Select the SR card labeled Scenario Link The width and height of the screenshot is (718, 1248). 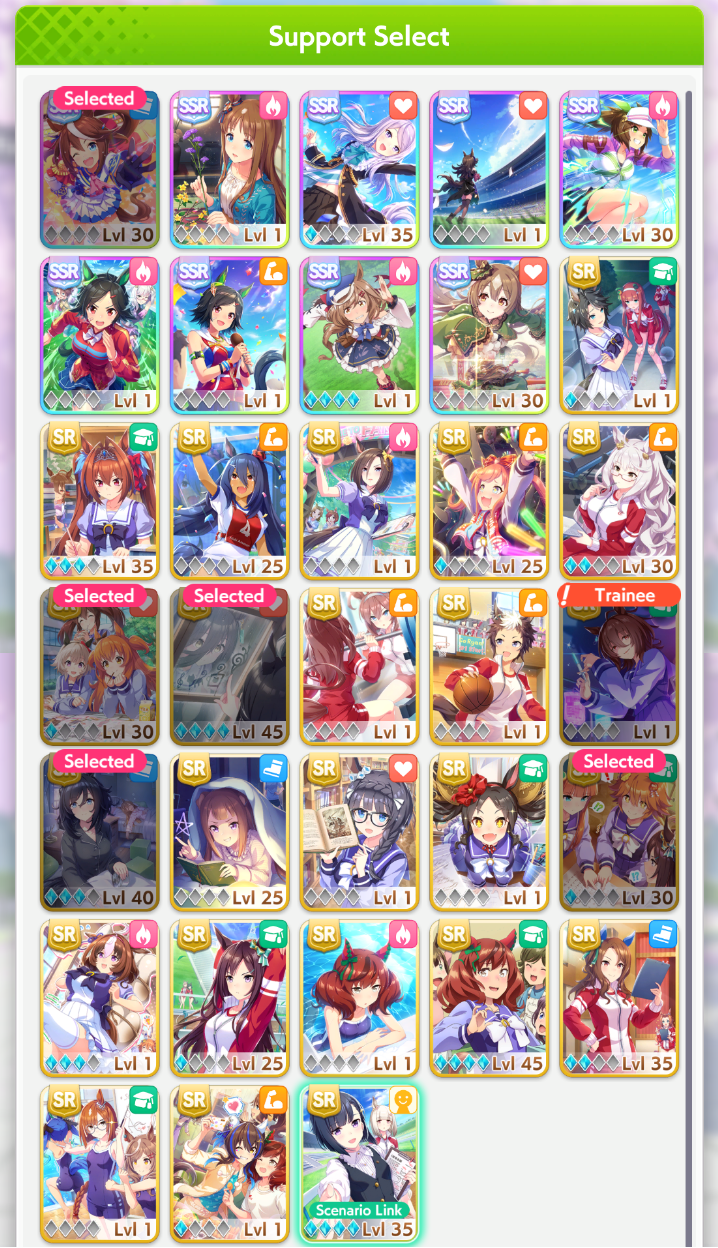click(x=359, y=1164)
